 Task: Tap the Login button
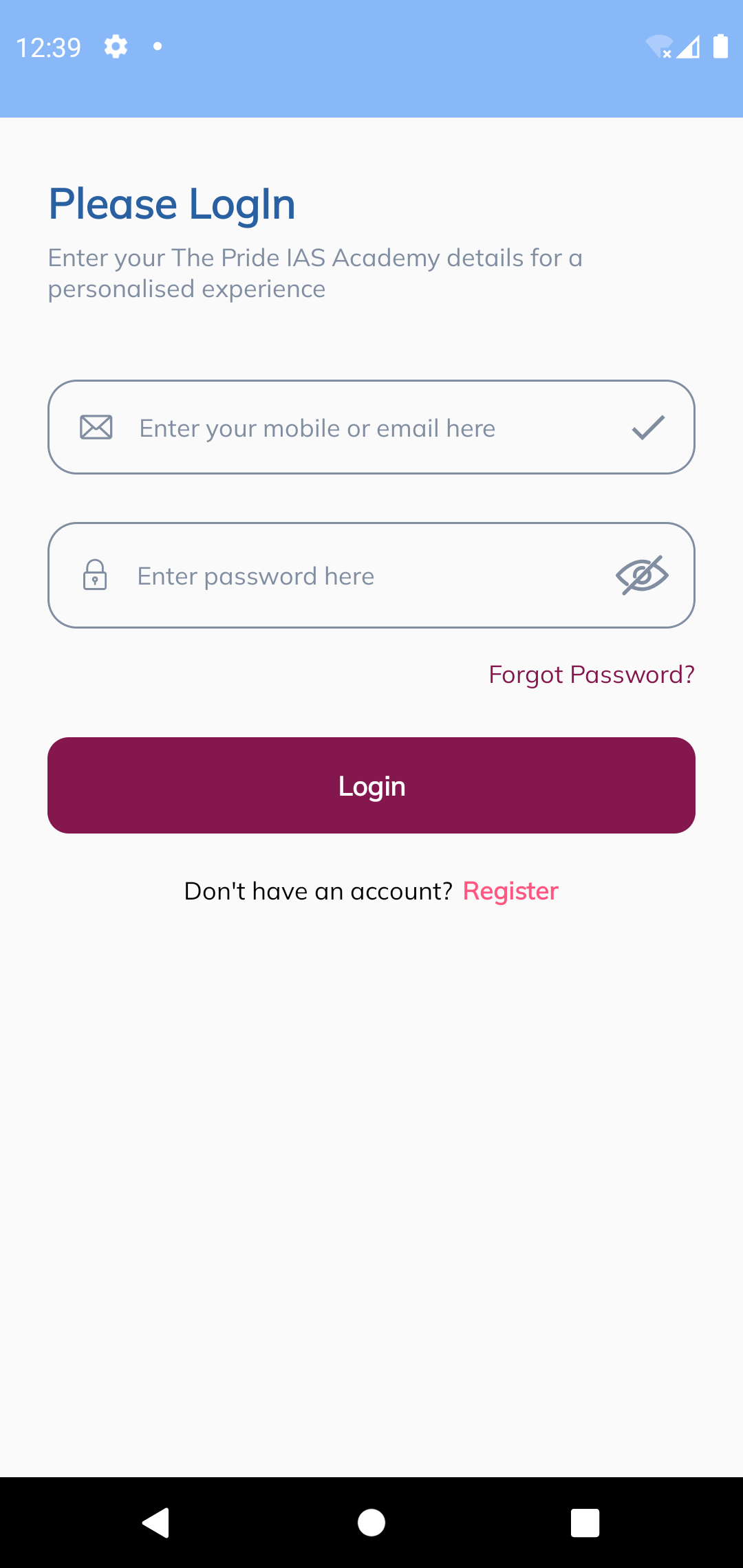pyautogui.click(x=371, y=785)
